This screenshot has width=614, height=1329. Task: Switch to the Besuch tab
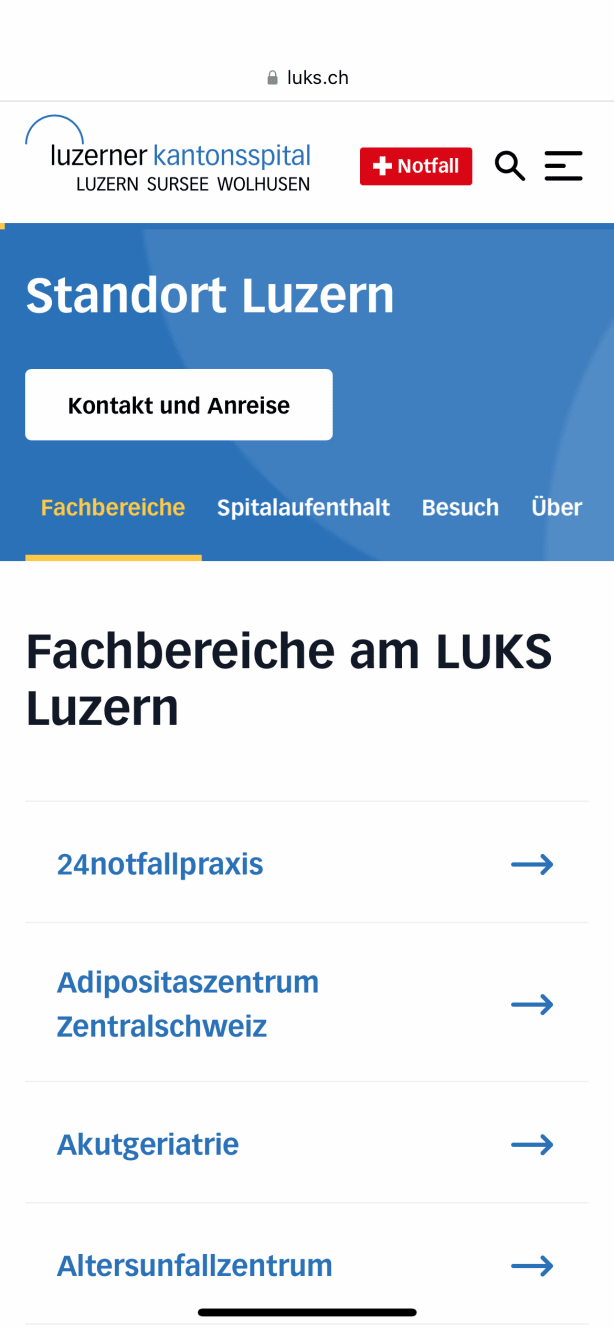(460, 507)
